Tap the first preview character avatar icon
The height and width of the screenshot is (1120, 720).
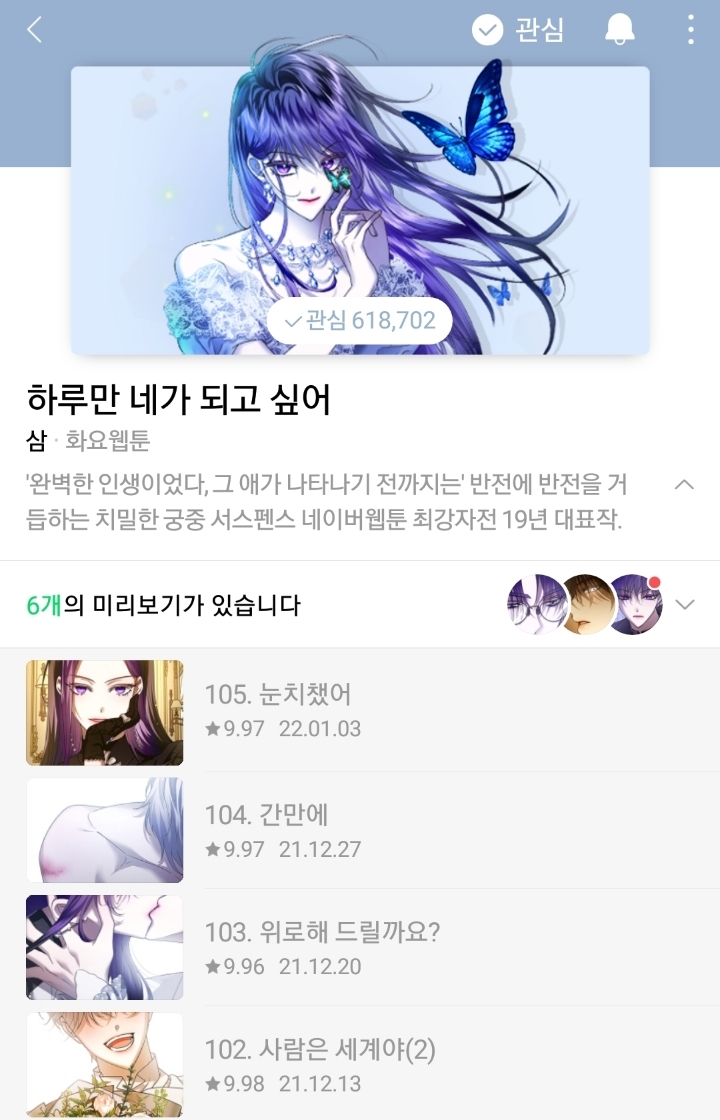pos(536,601)
